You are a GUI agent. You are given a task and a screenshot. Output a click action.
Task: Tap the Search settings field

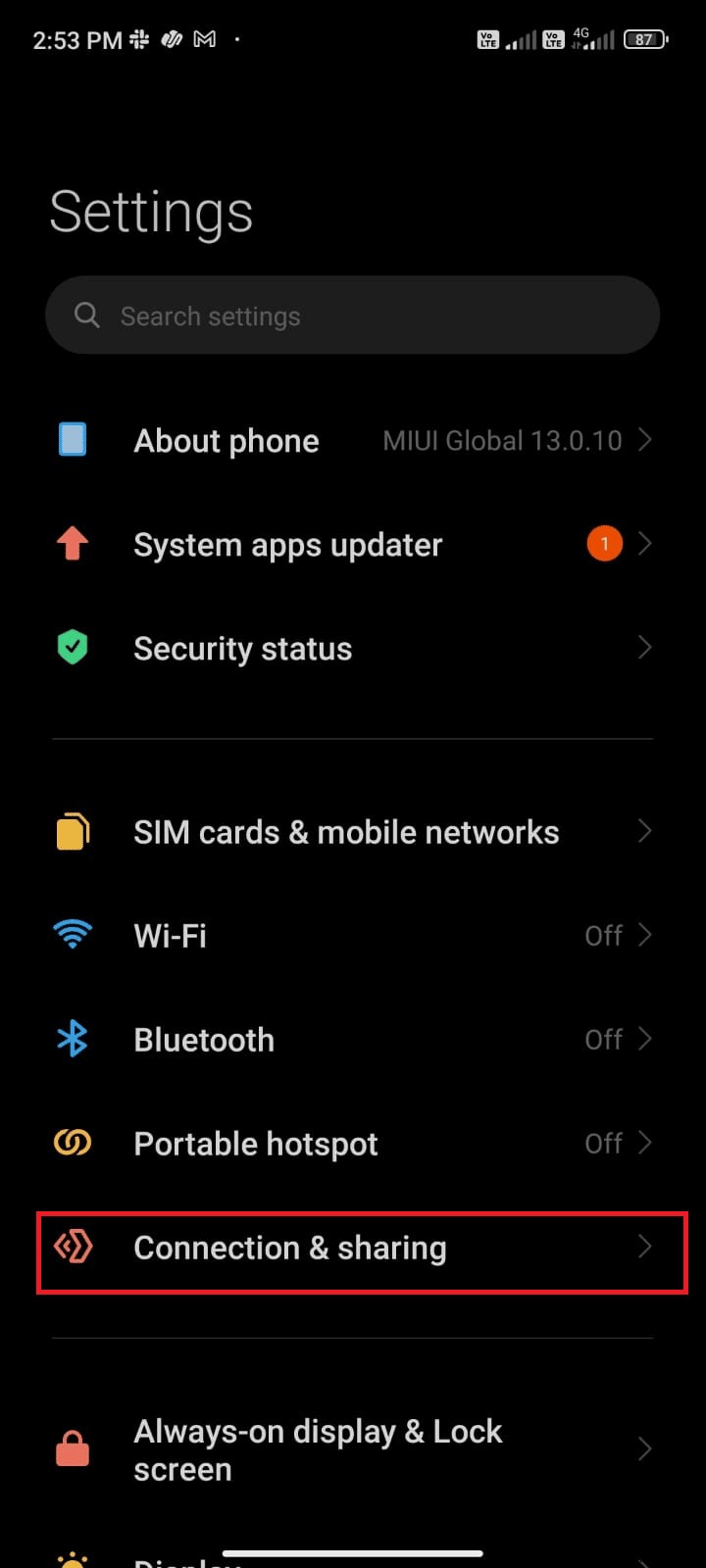point(353,315)
